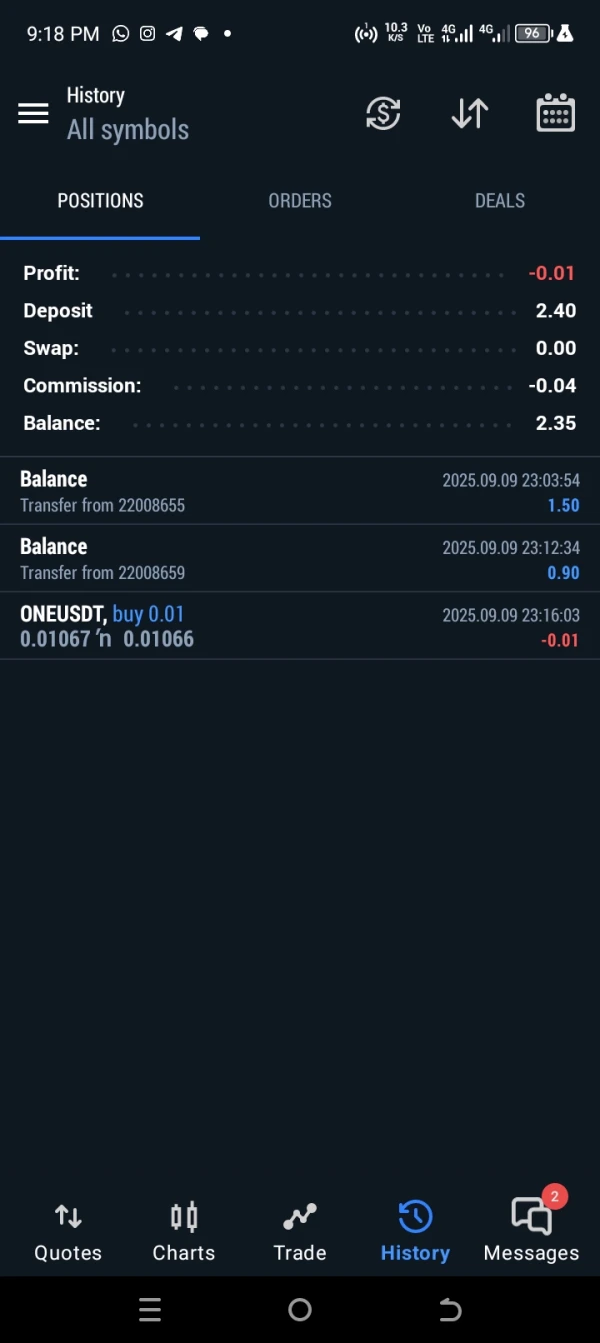
Task: Tap the History bottom navigation item
Action: pyautogui.click(x=415, y=1232)
